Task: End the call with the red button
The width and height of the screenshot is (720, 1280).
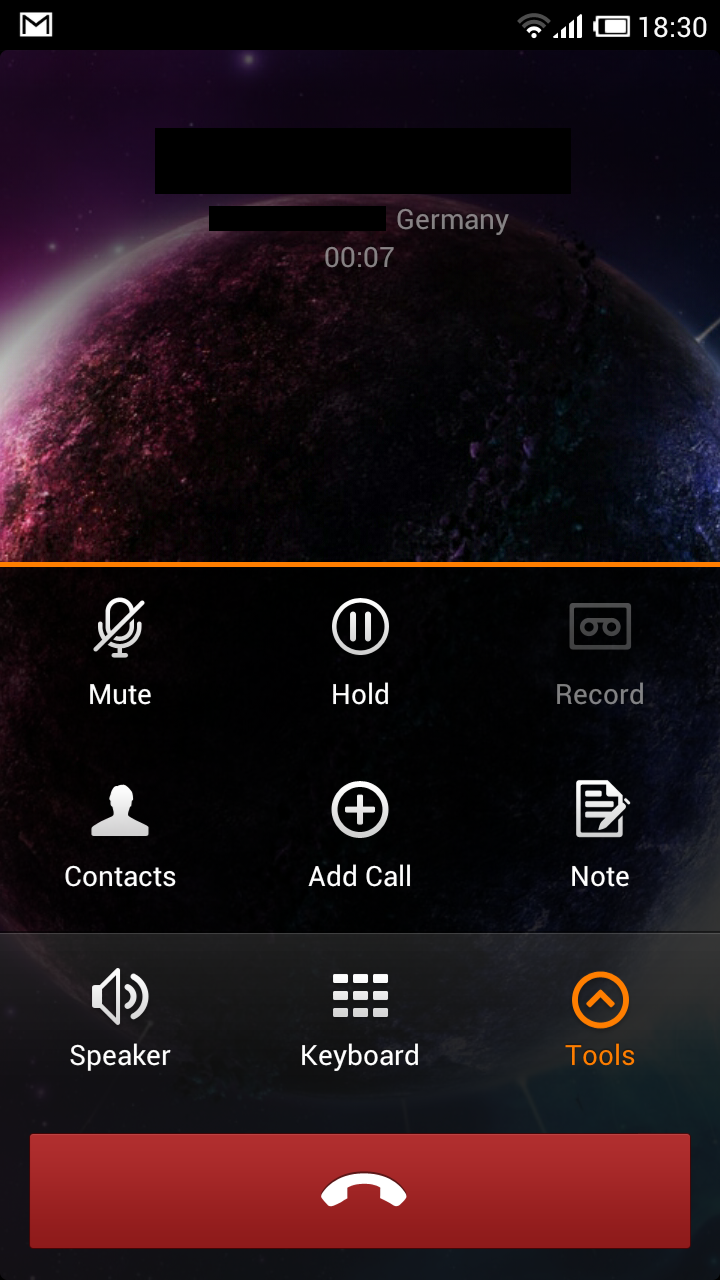Action: coord(360,1191)
